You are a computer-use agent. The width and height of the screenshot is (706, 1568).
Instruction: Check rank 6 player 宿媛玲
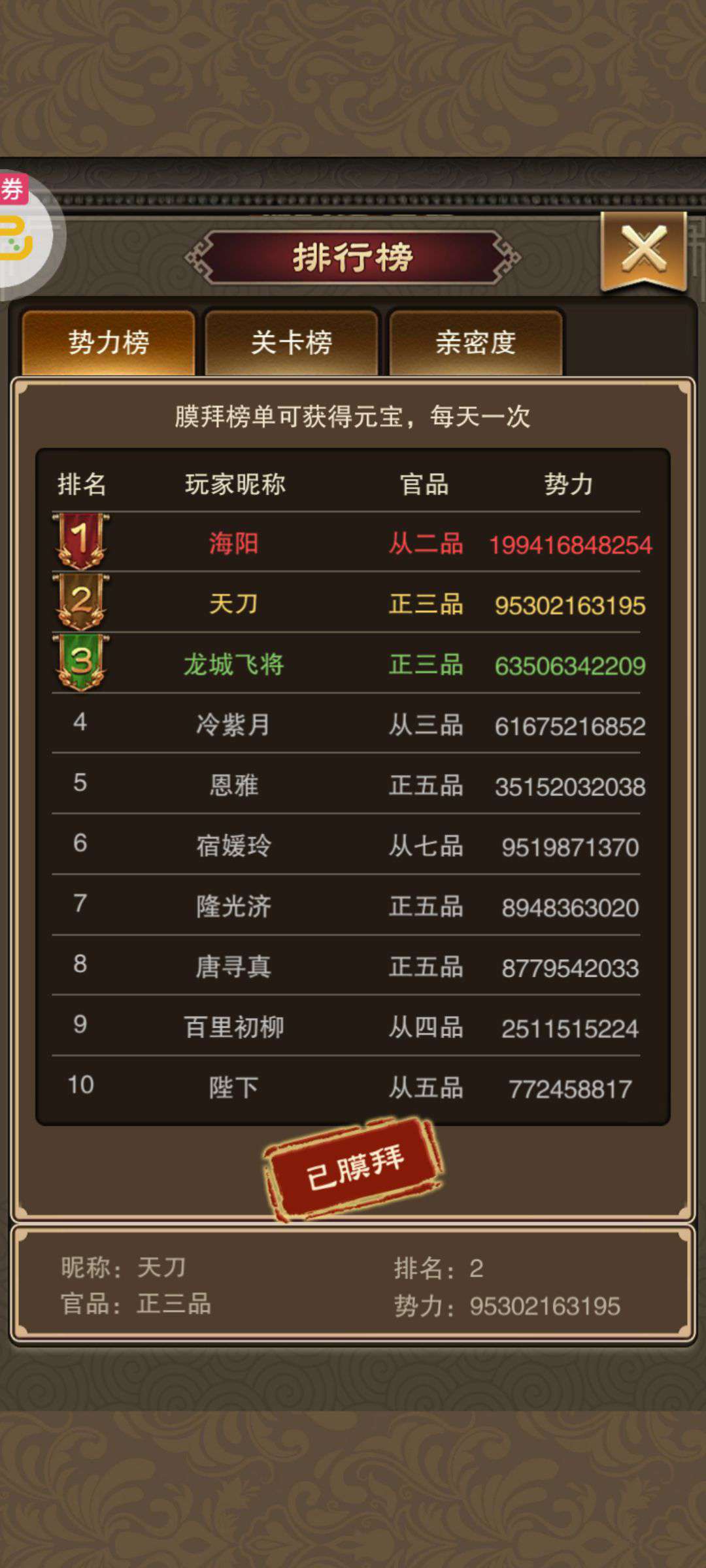[x=233, y=846]
